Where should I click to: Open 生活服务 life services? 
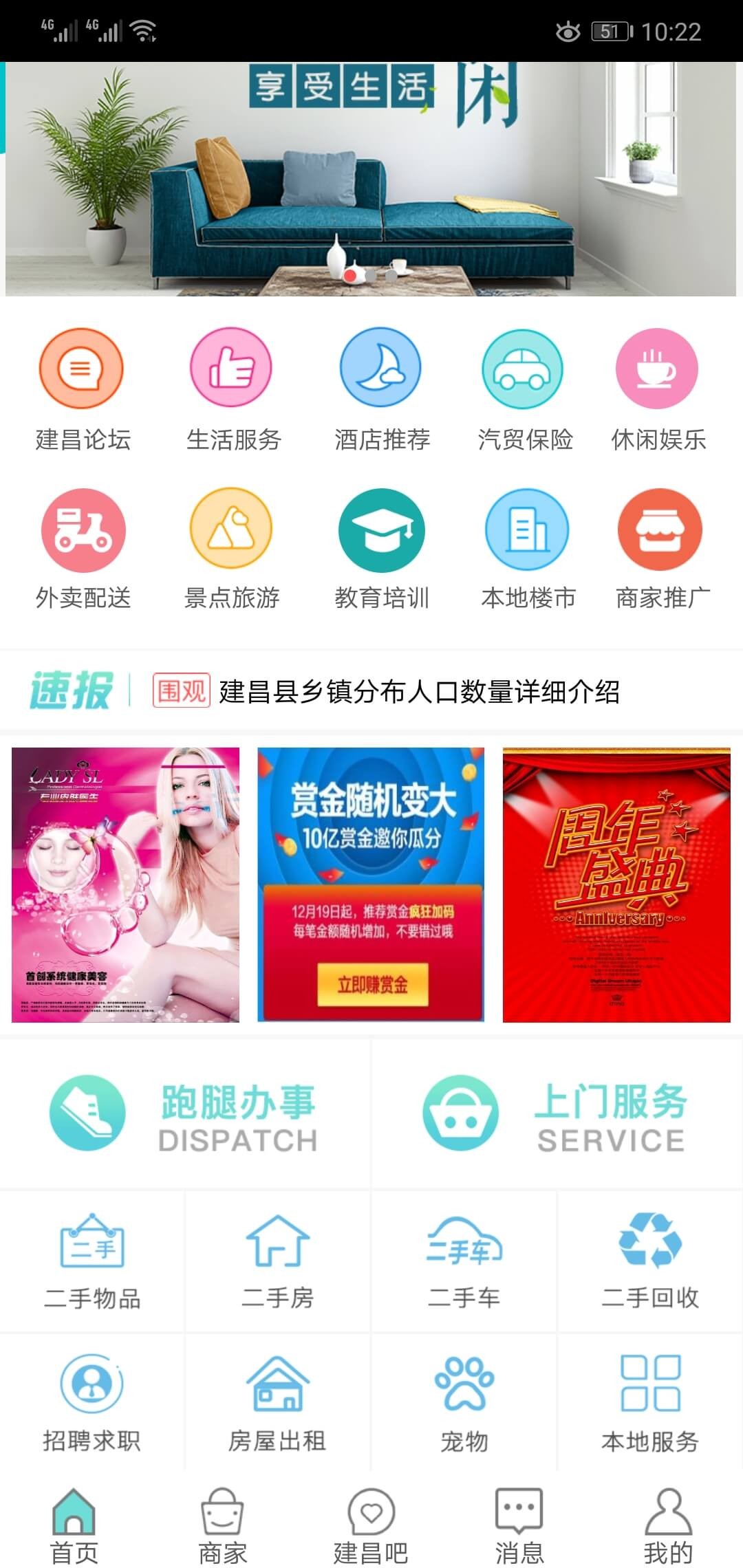coord(233,390)
